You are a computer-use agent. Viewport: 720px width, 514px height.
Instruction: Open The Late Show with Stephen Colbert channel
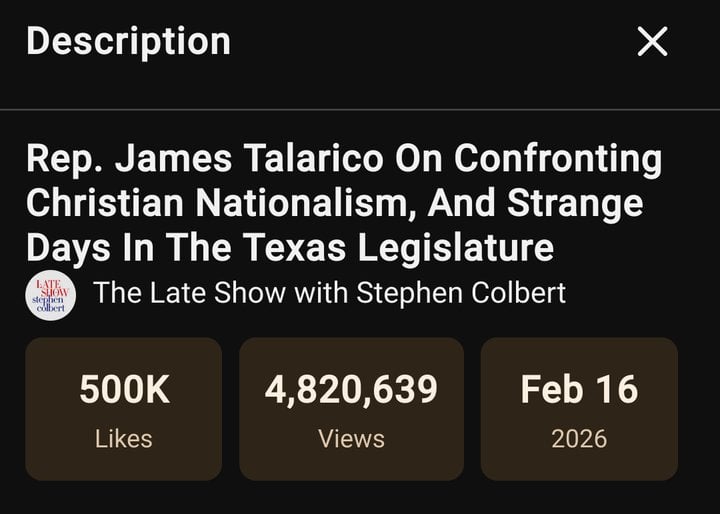(328, 293)
